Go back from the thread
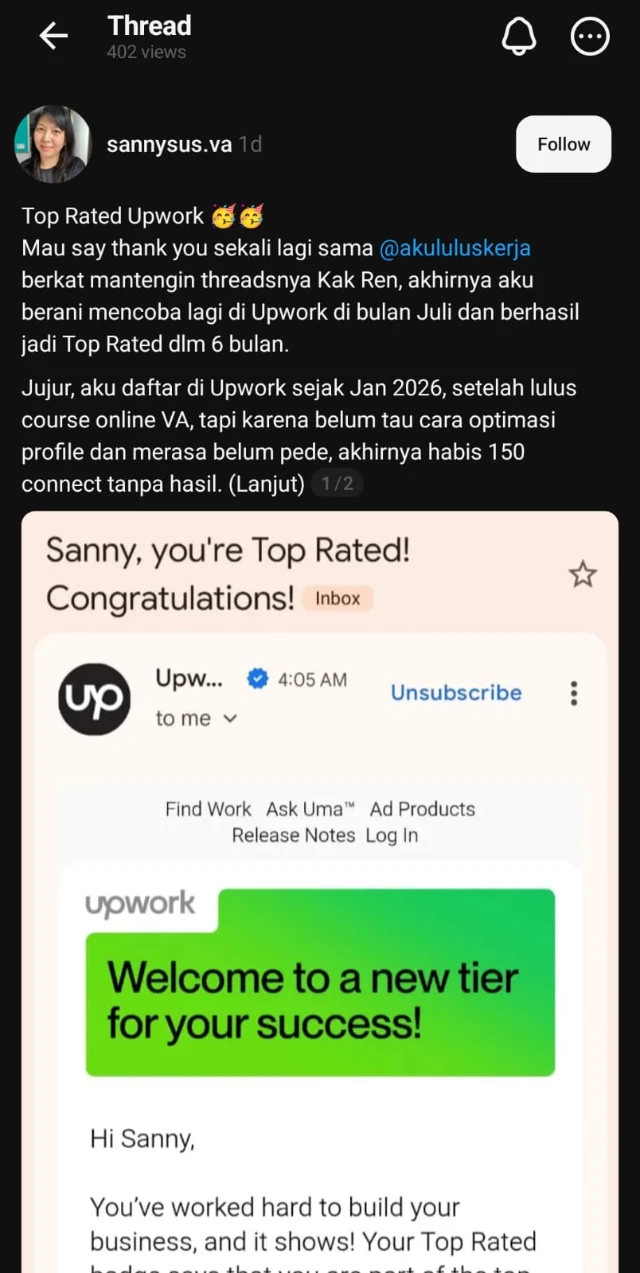The width and height of the screenshot is (640, 1273). tap(52, 37)
